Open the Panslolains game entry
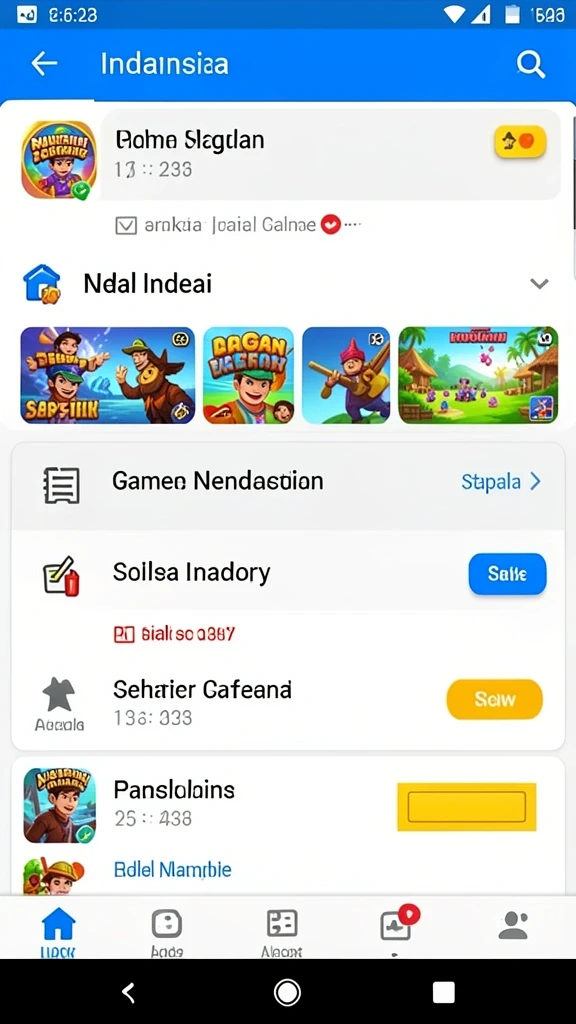This screenshot has width=576, height=1024. [x=174, y=790]
